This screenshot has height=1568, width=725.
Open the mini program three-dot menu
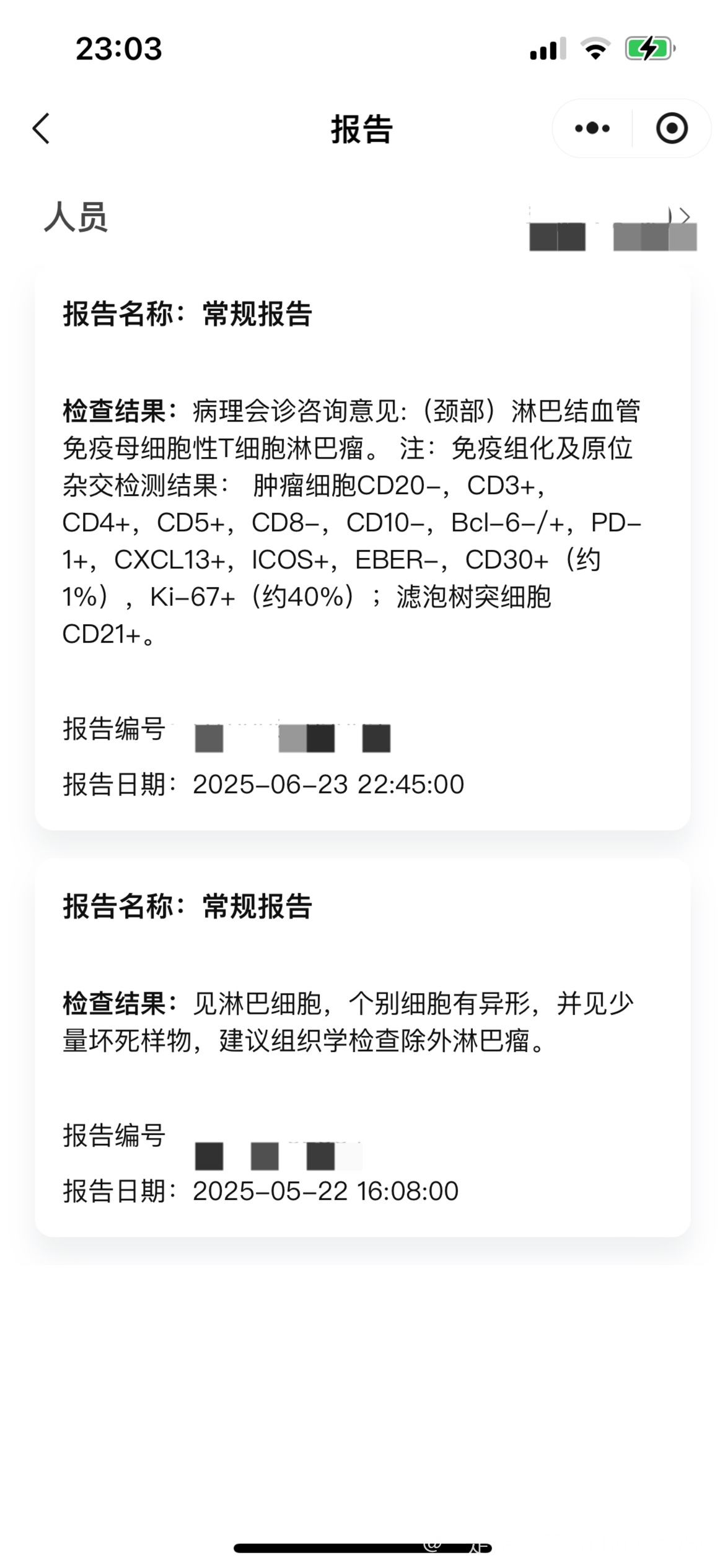[592, 129]
